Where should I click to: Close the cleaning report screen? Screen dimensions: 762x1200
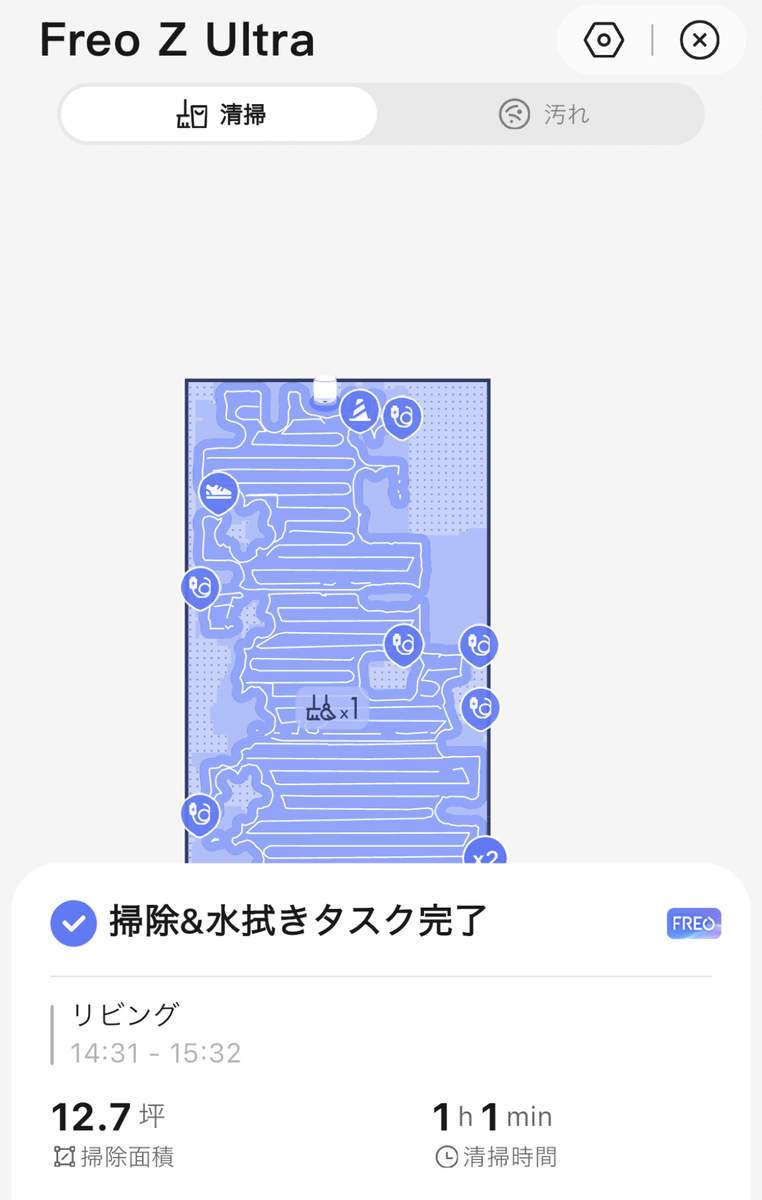tap(699, 41)
